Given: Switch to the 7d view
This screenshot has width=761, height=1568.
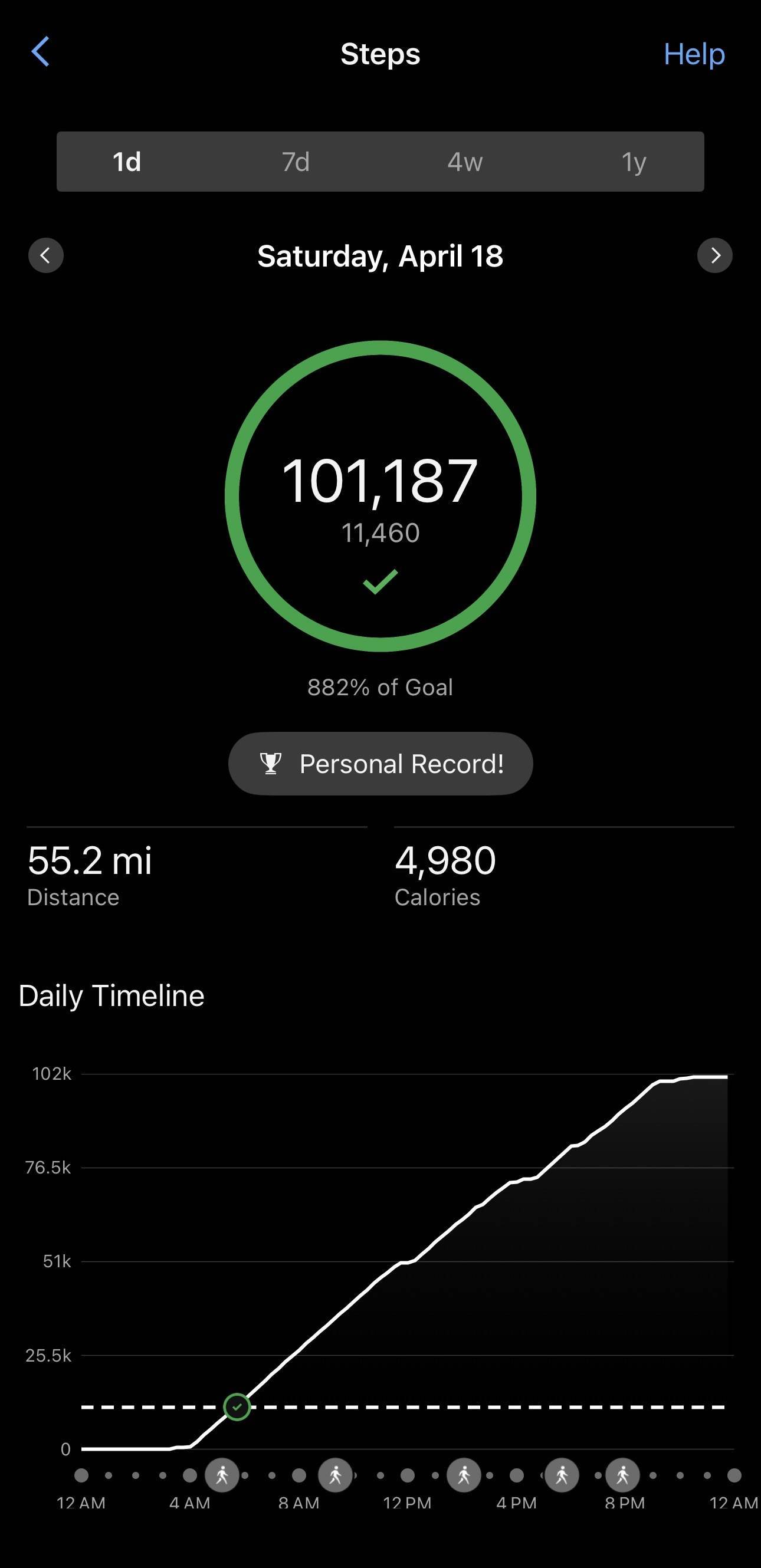Looking at the screenshot, I should [296, 162].
